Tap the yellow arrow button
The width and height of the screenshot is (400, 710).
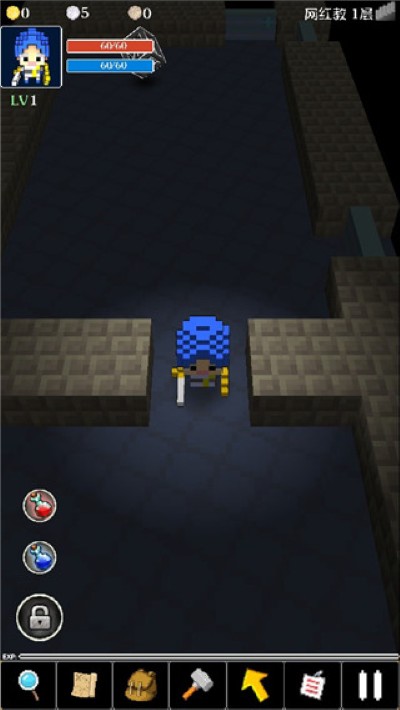click(255, 685)
